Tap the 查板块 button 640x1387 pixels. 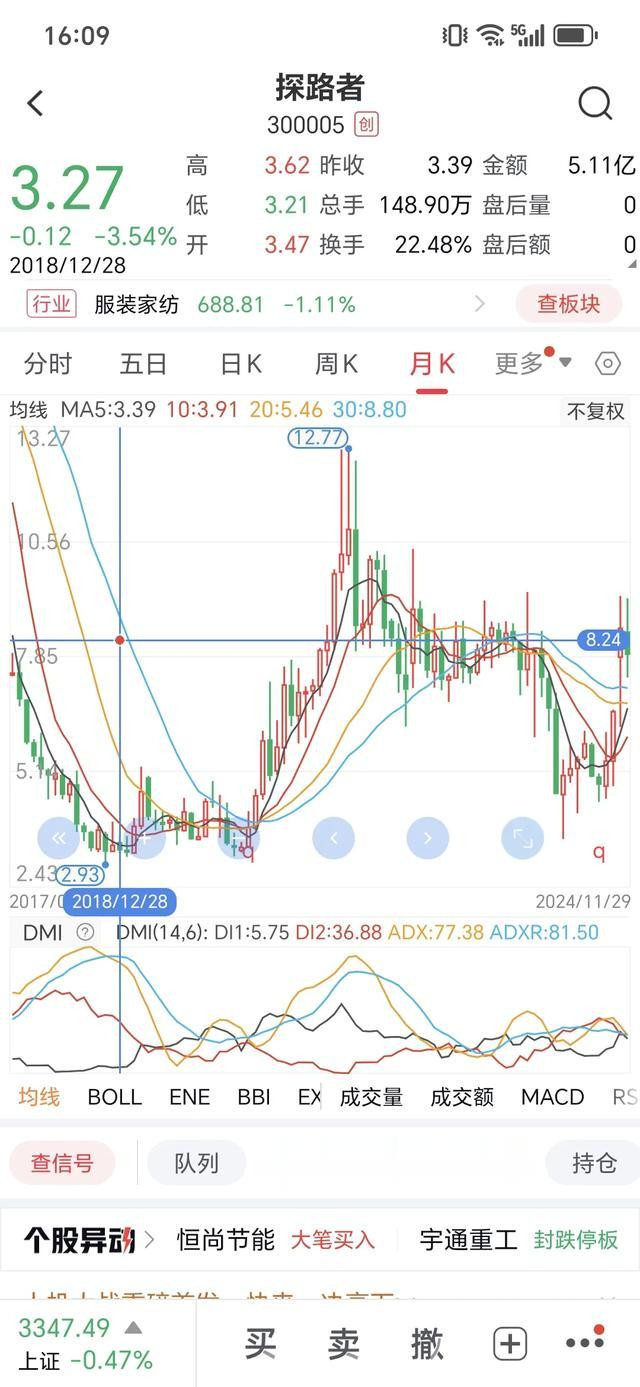point(569,304)
